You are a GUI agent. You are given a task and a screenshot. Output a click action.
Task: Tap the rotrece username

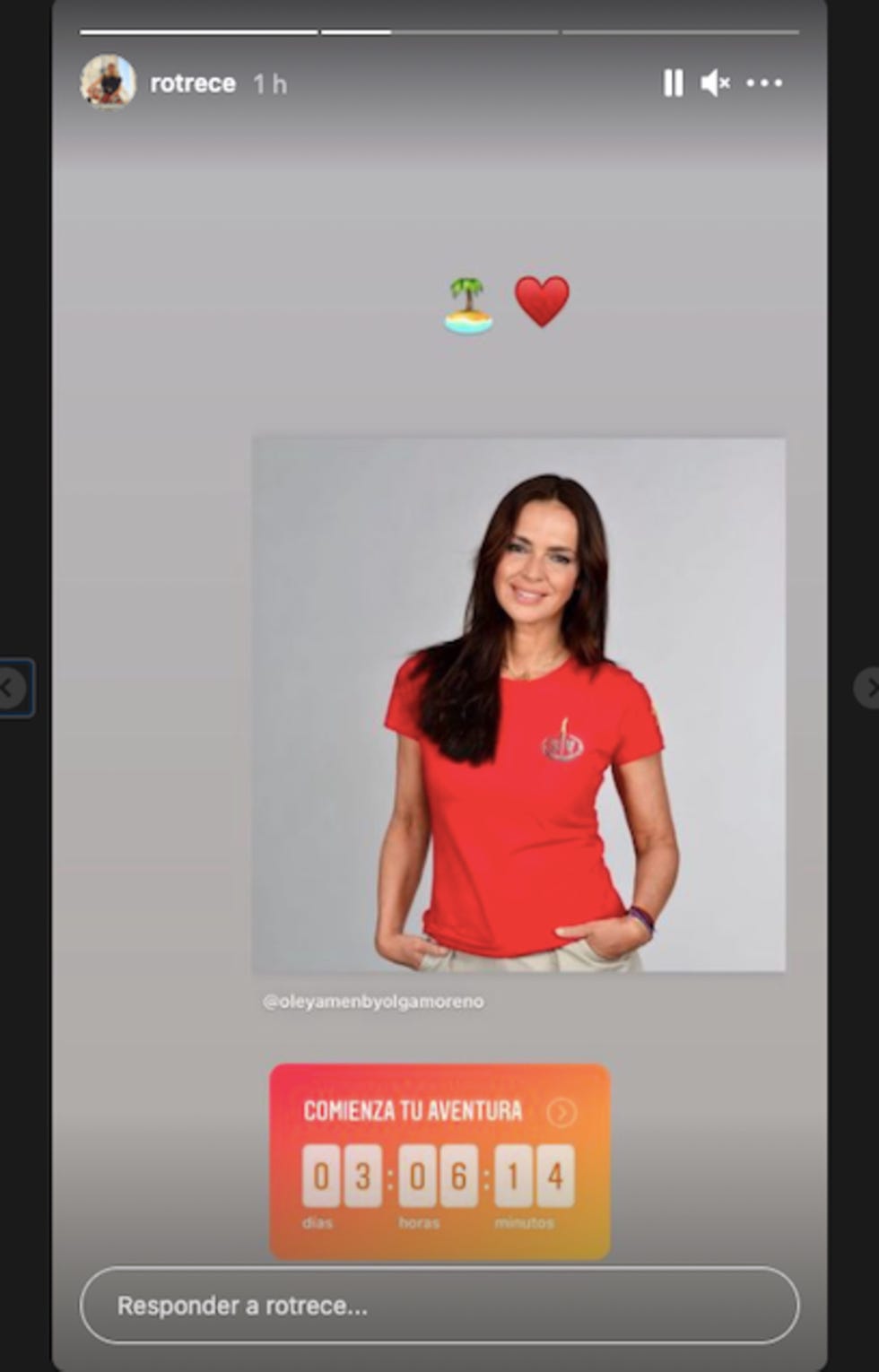193,83
